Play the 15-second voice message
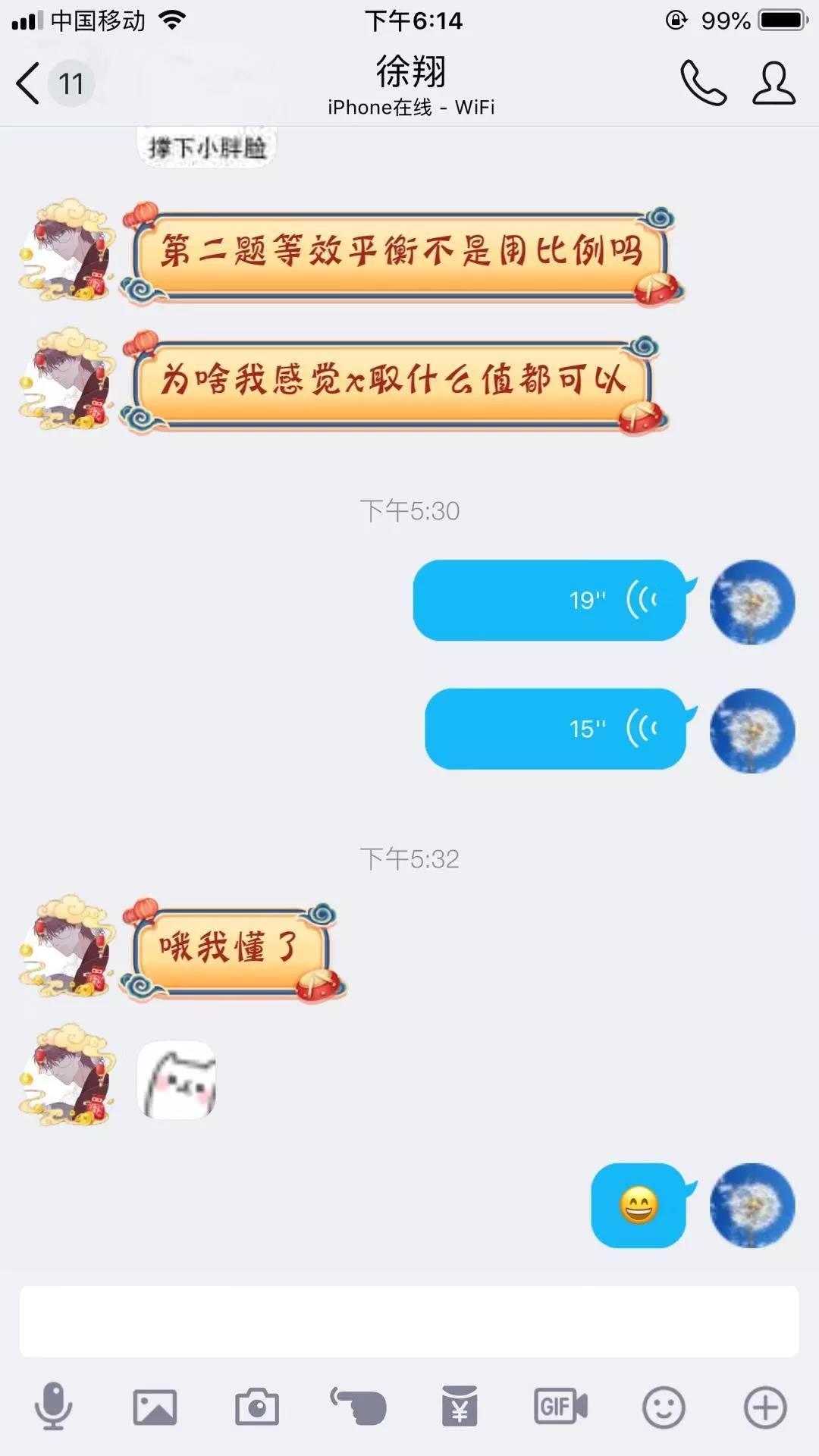 tap(555, 729)
